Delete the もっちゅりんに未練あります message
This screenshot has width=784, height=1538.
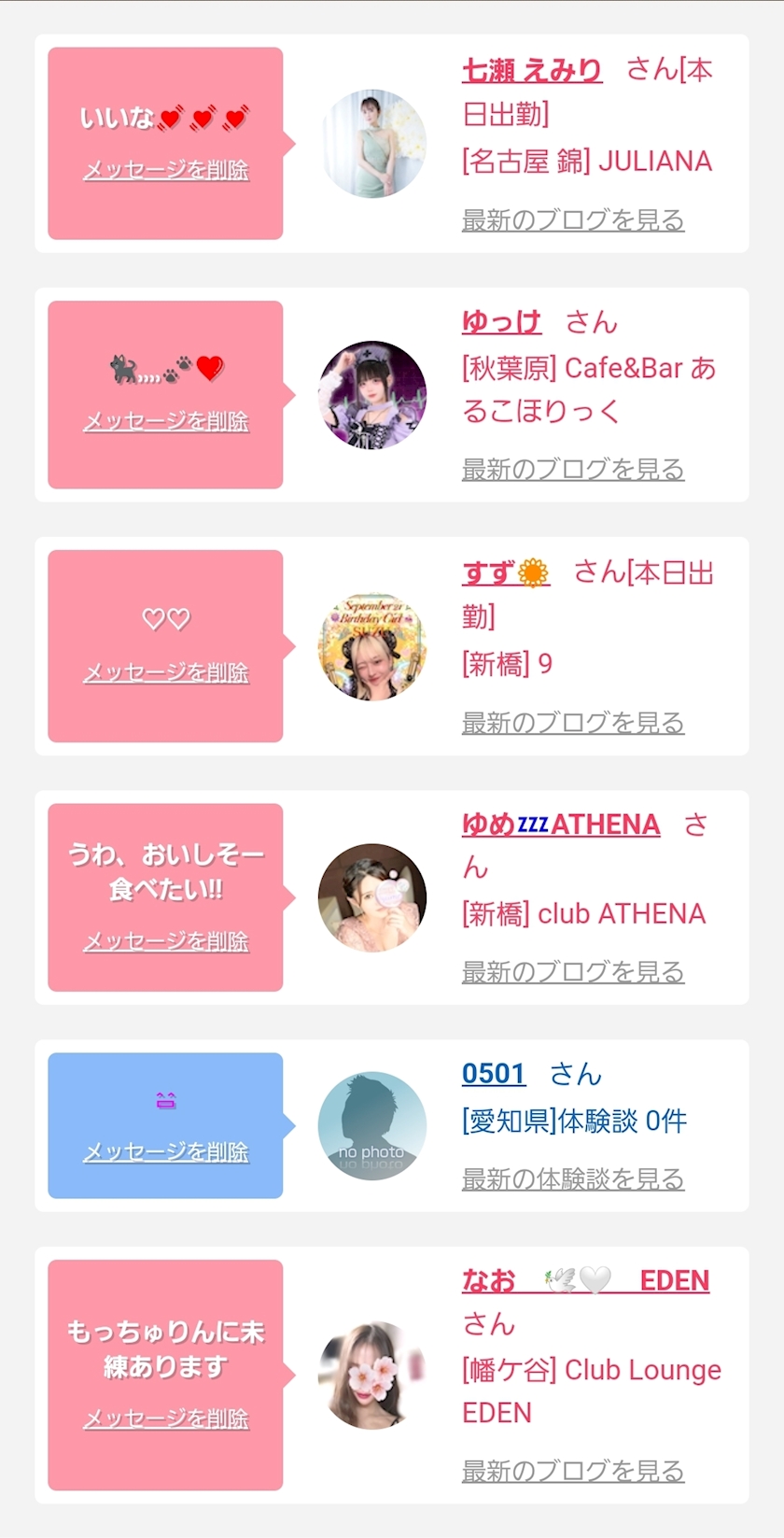click(x=166, y=1418)
